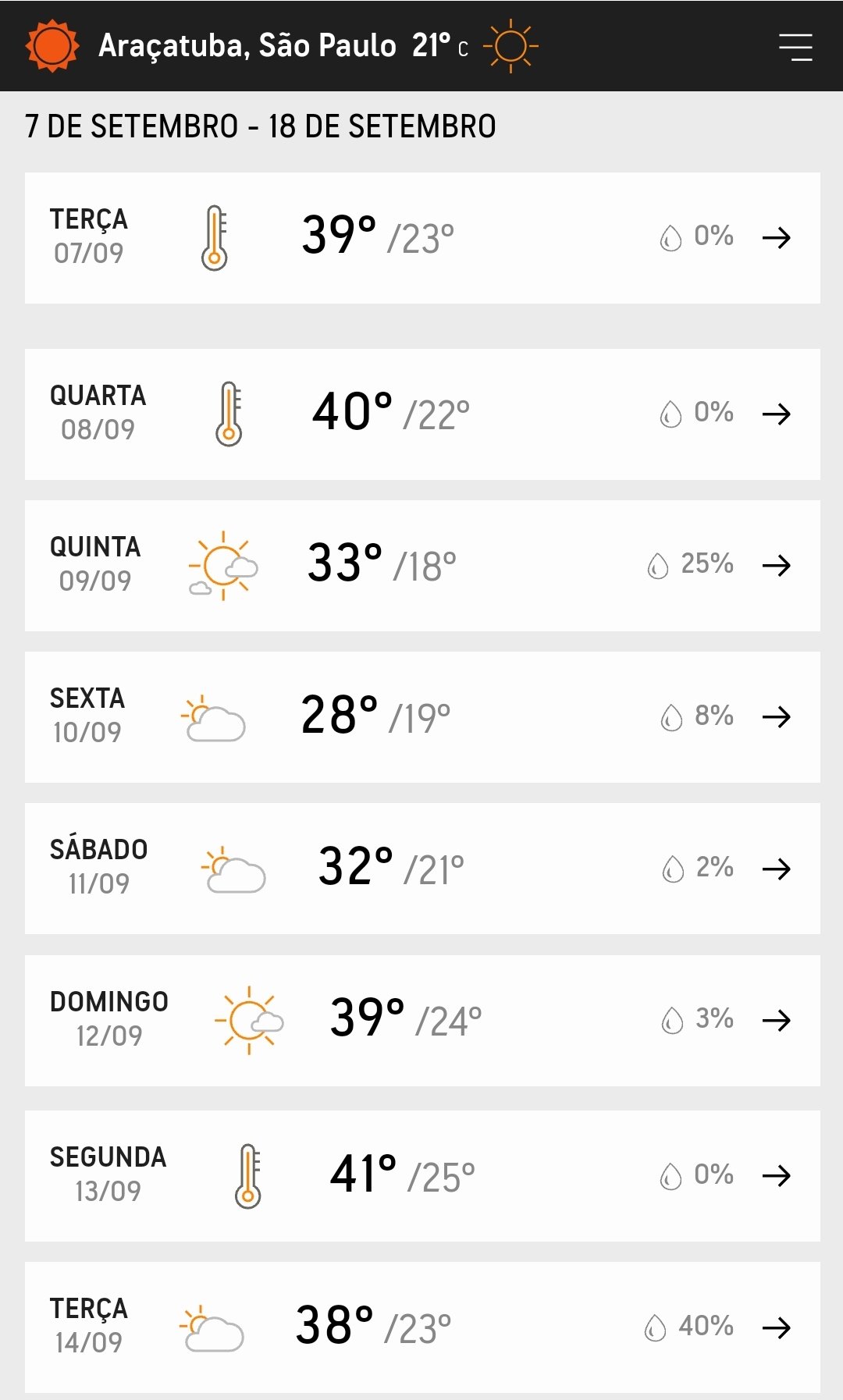View Quarta 08/09 daily forecast

tap(422, 414)
